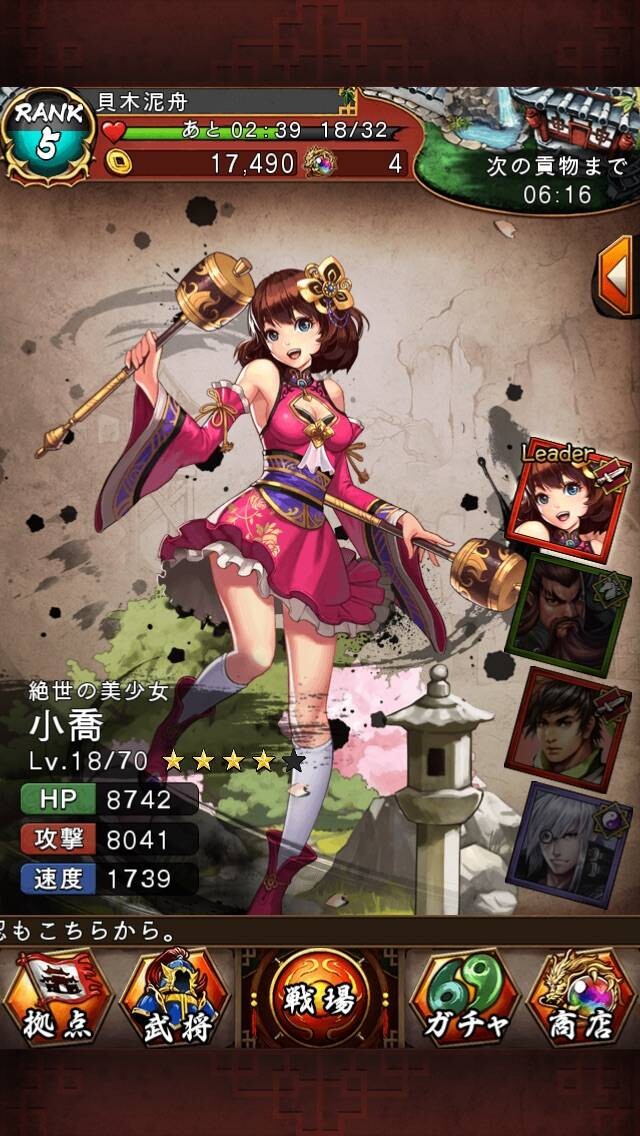
Task: Open the RANK 5 player profile
Action: 48,134
